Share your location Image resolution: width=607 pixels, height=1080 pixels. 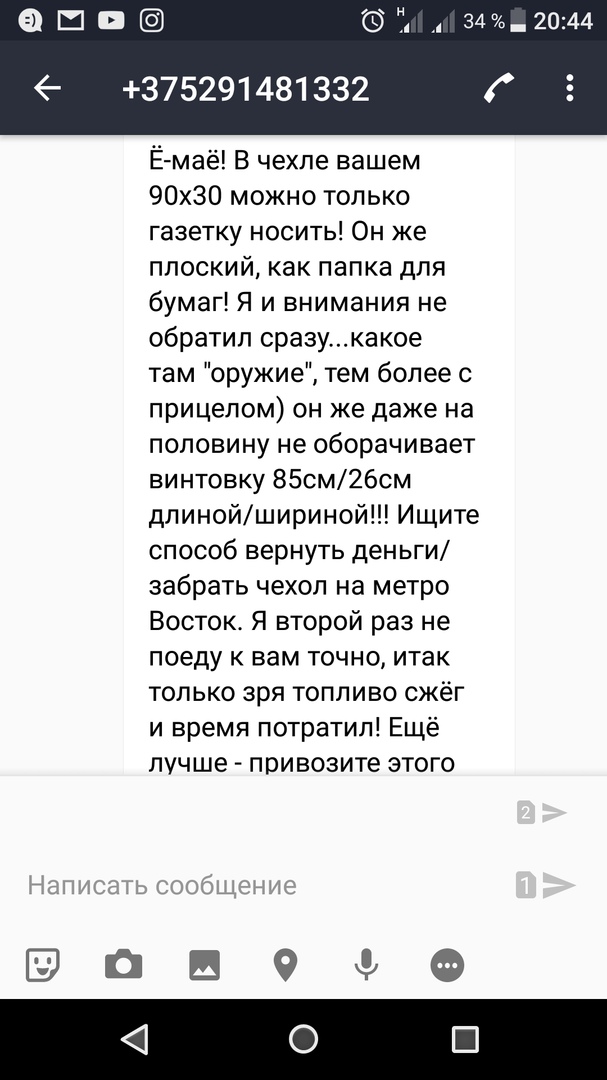coord(286,965)
